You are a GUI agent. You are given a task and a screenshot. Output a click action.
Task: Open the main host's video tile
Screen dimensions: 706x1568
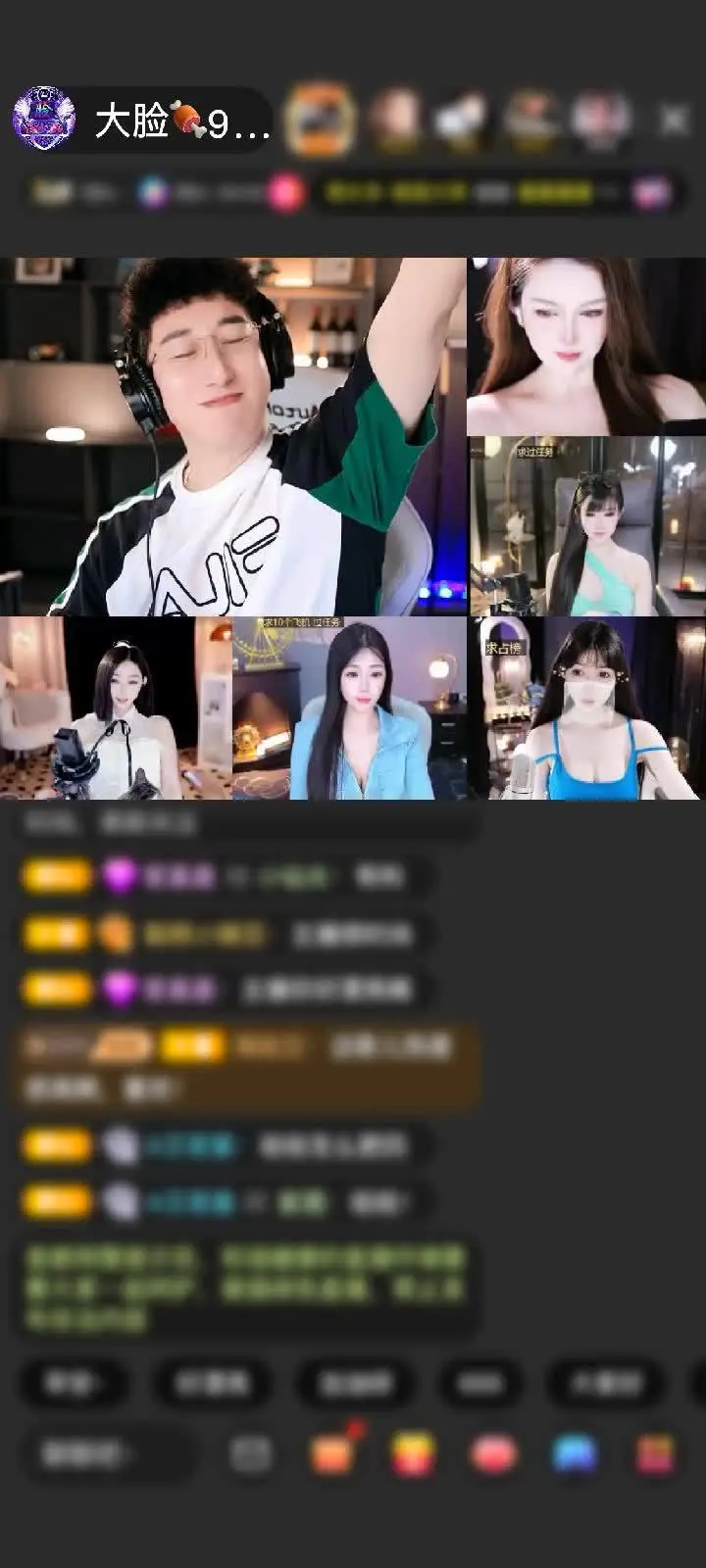tap(233, 436)
